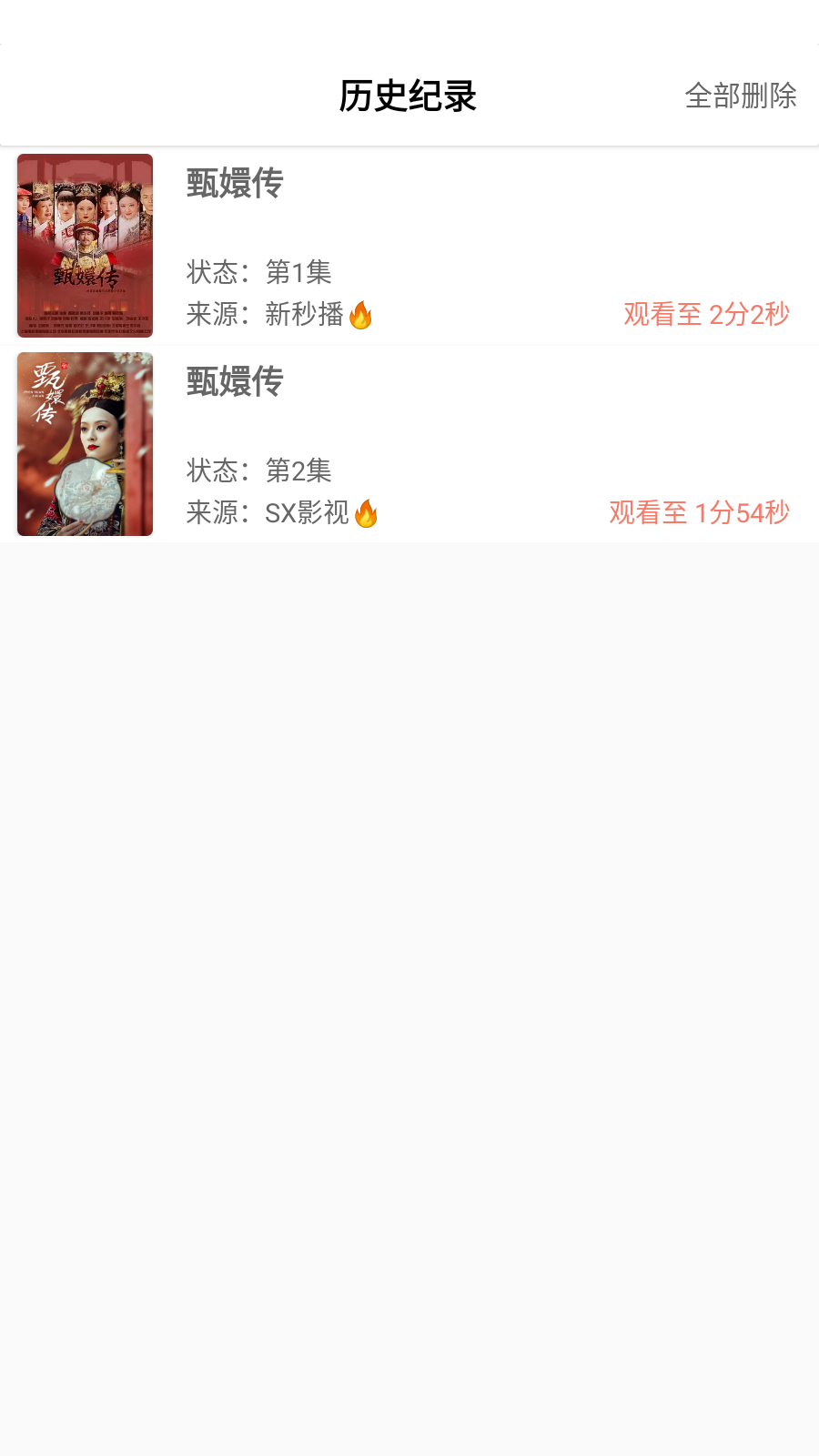The image size is (819, 1456).
Task: Select the 第1集 status text
Action: tap(299, 273)
